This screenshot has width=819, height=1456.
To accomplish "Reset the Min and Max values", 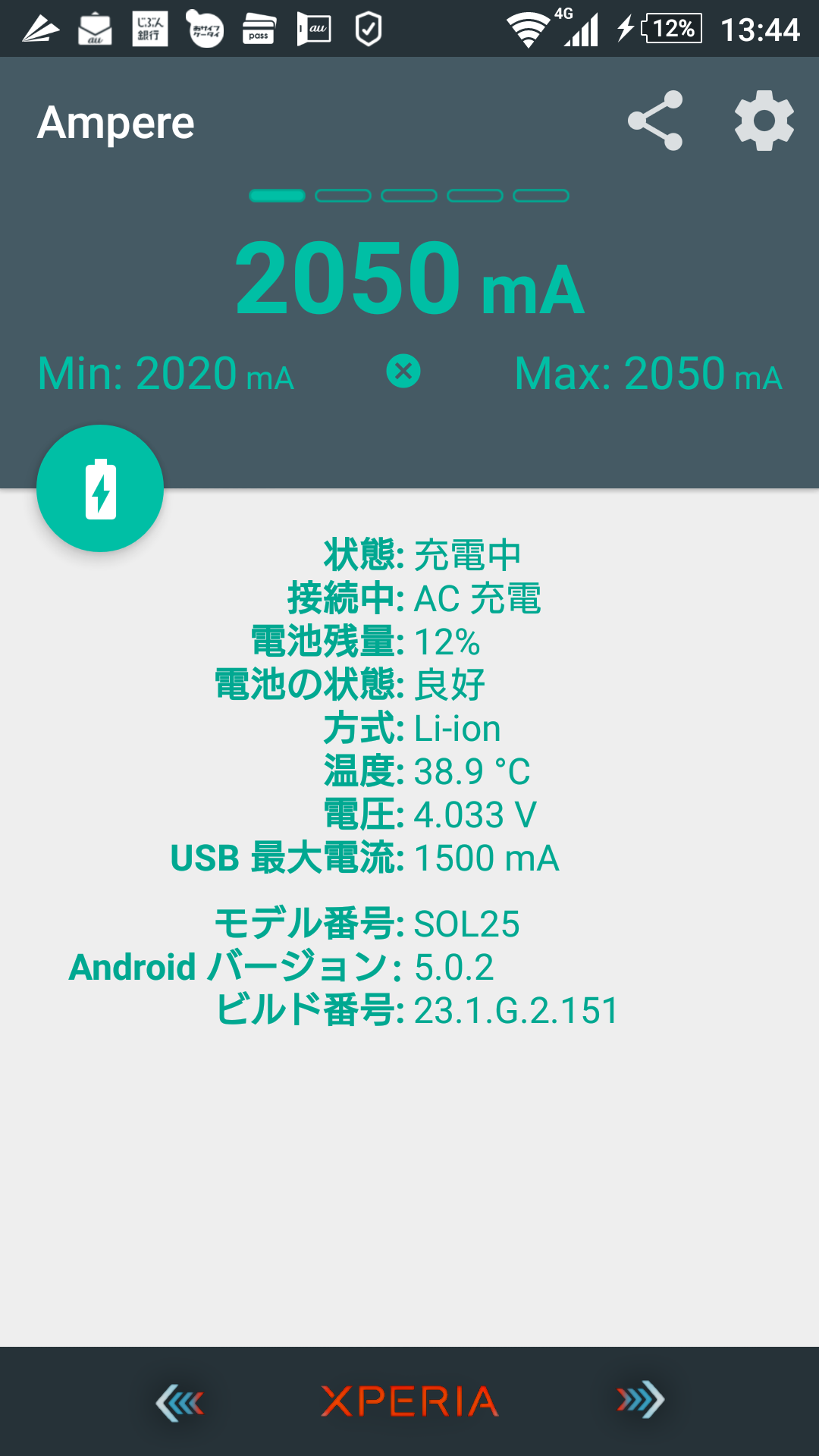I will [x=403, y=372].
